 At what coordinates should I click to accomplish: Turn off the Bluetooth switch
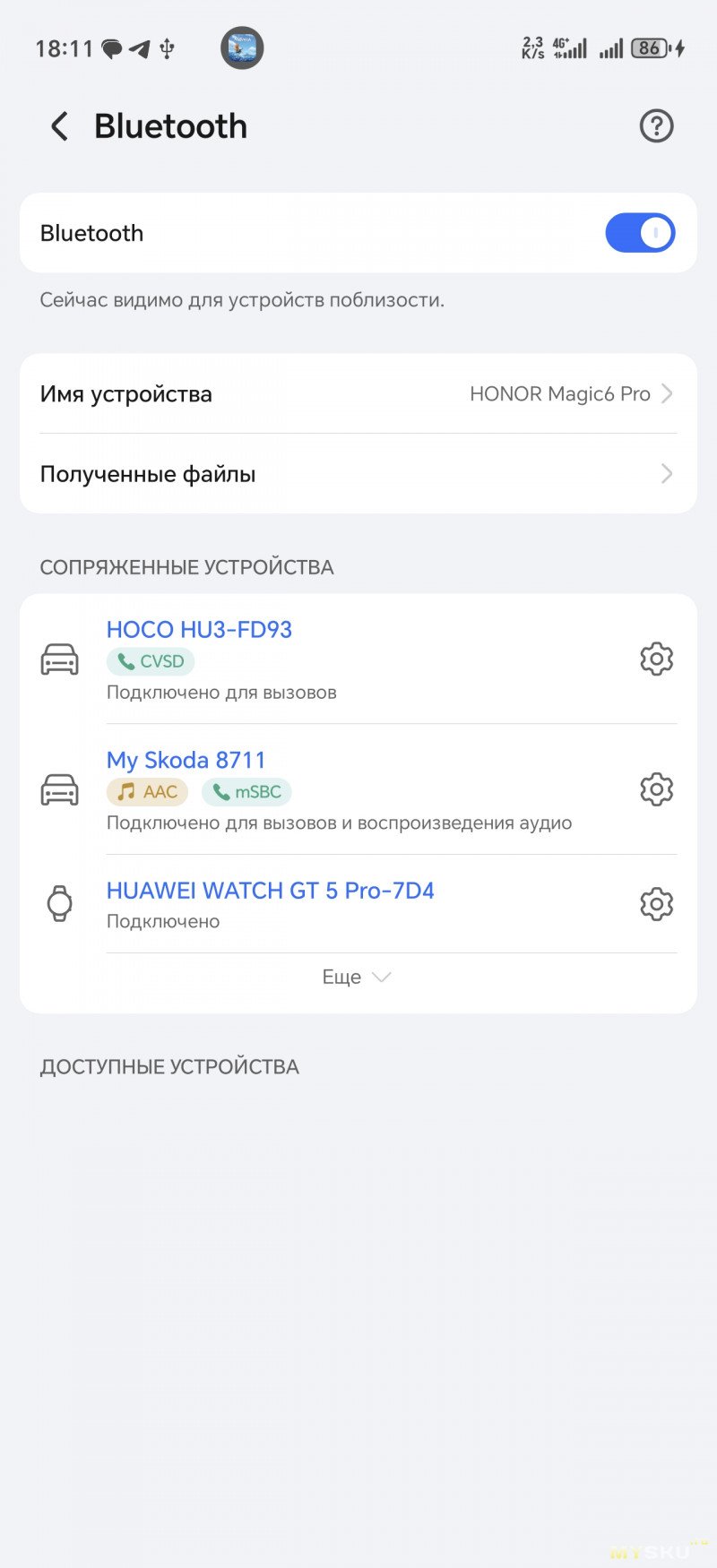640,233
